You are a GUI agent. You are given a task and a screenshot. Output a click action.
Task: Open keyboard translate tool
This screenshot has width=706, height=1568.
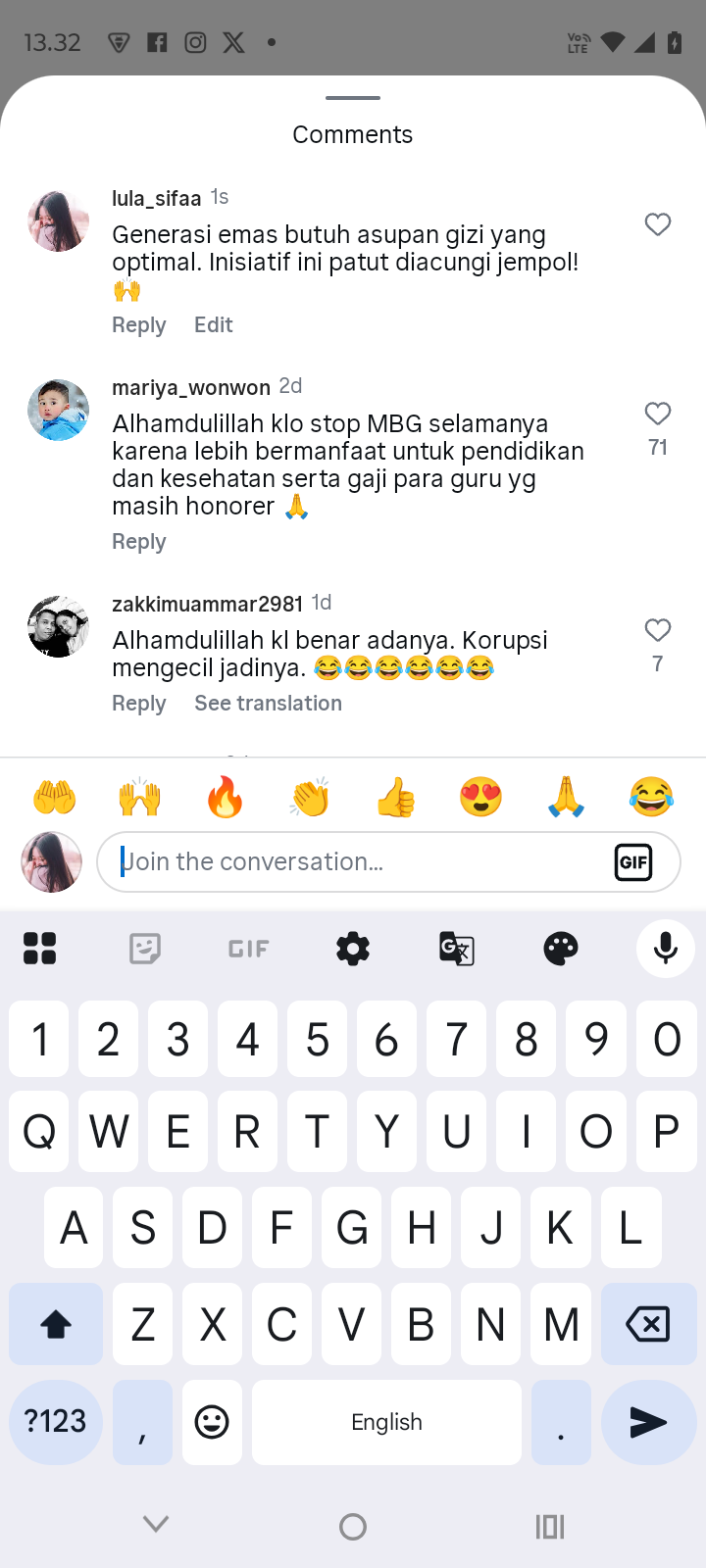[457, 949]
